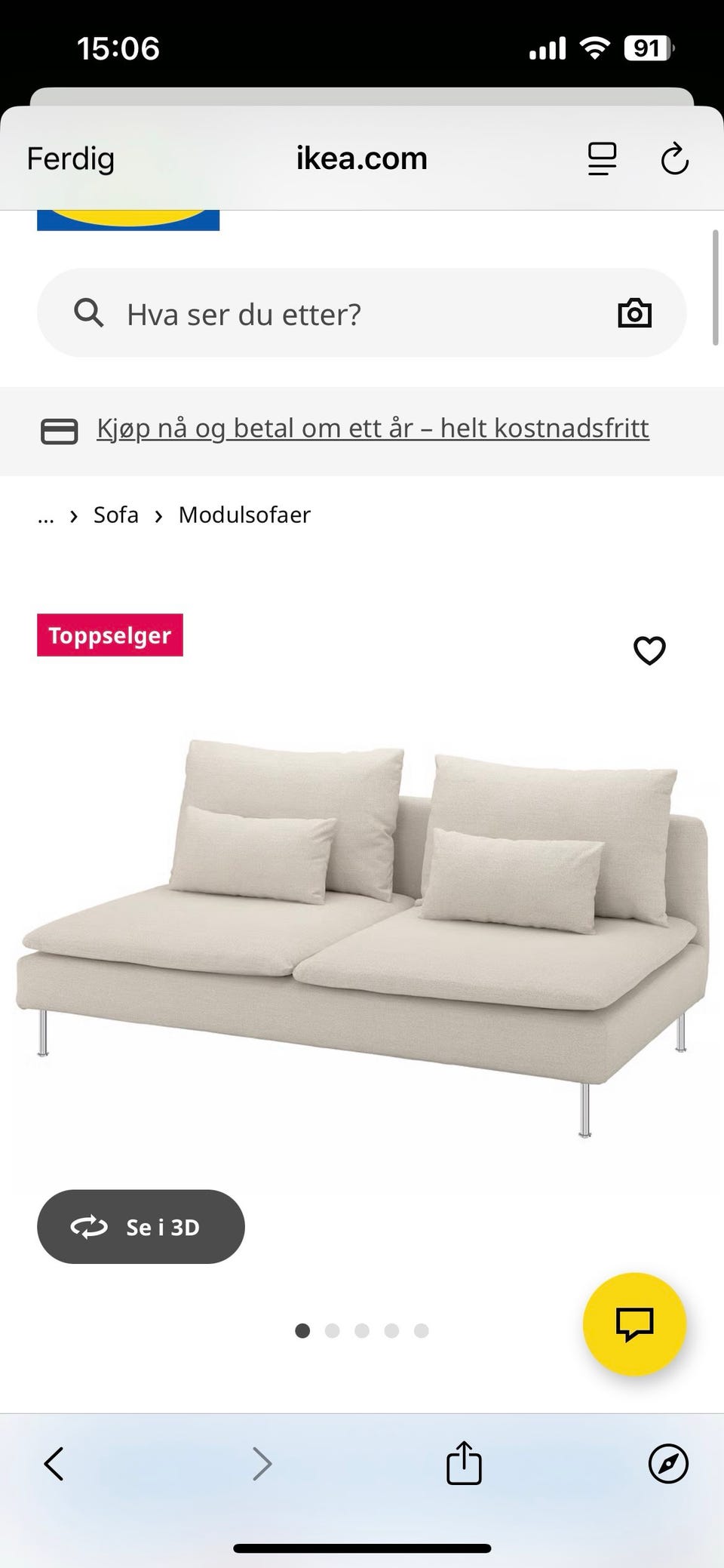
Task: Open 'Modulsofaer' breadcrumb category
Action: 244,515
